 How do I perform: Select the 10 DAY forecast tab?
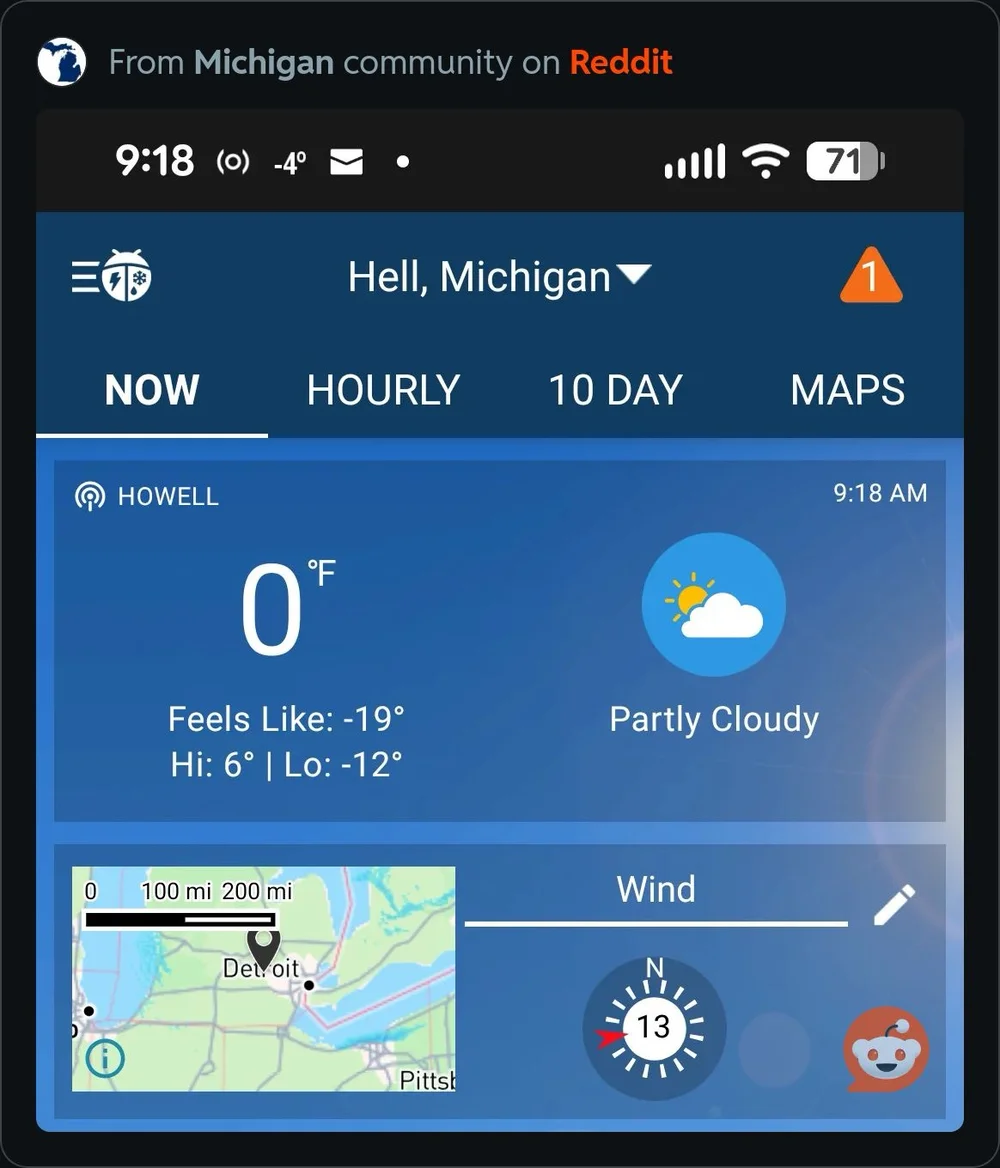(x=615, y=390)
